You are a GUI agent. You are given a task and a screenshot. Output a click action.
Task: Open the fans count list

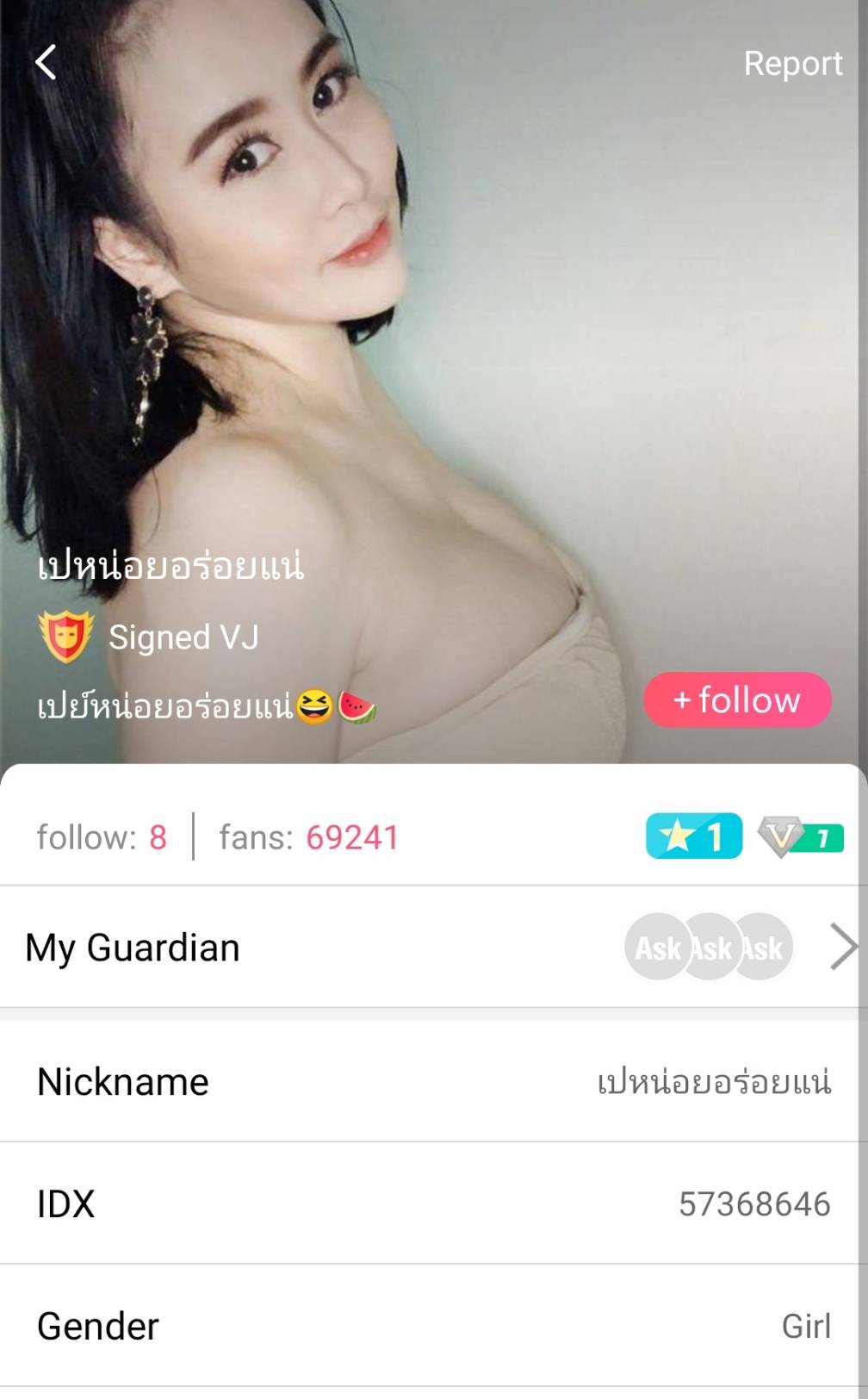pyautogui.click(x=308, y=837)
